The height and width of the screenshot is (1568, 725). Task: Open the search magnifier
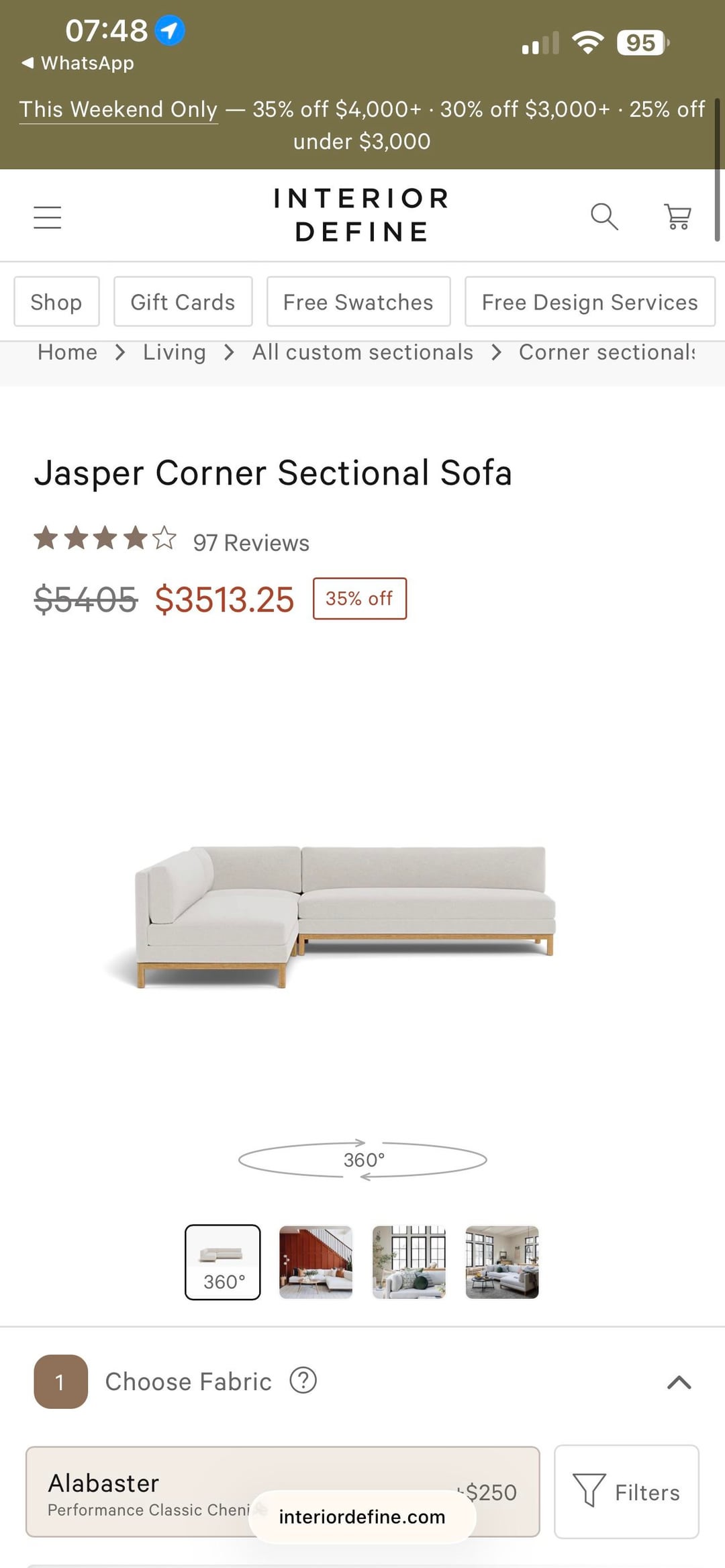pyautogui.click(x=603, y=216)
